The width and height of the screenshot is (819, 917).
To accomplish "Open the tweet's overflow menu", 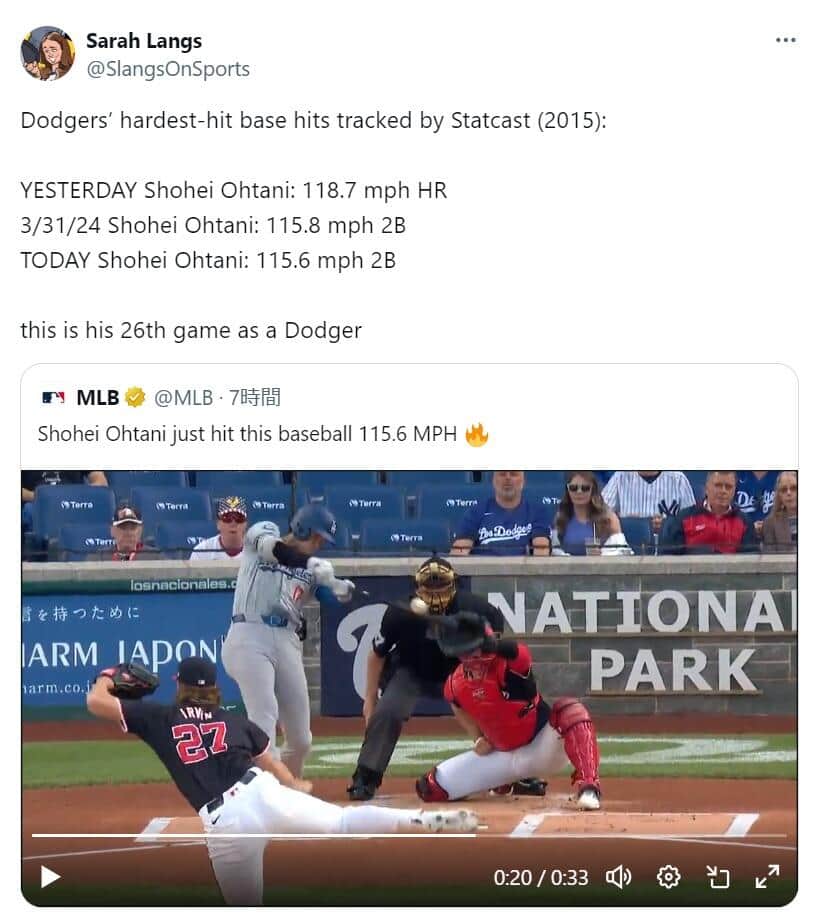I will pyautogui.click(x=785, y=40).
